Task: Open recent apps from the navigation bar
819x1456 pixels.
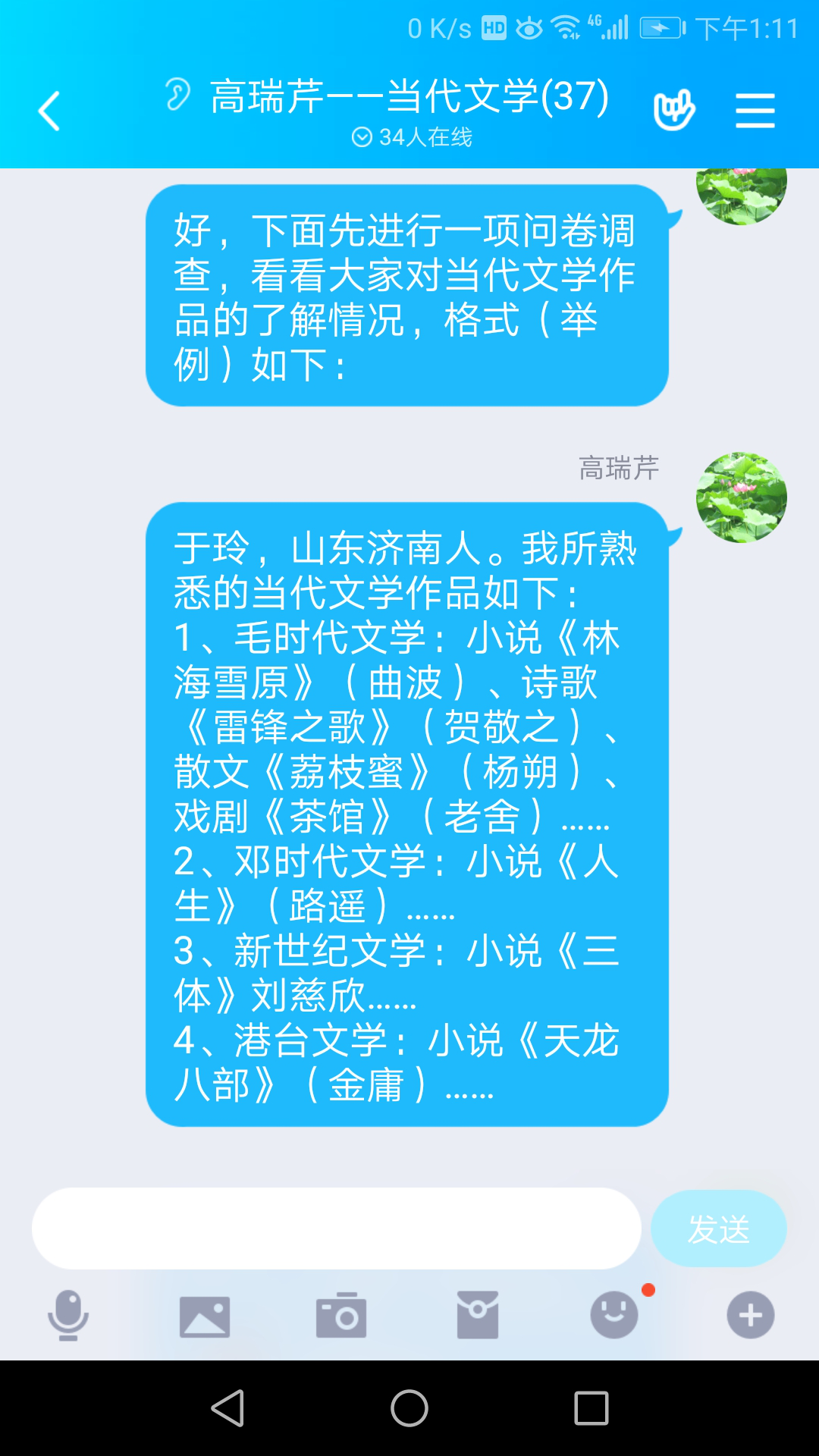Action: point(591,1408)
